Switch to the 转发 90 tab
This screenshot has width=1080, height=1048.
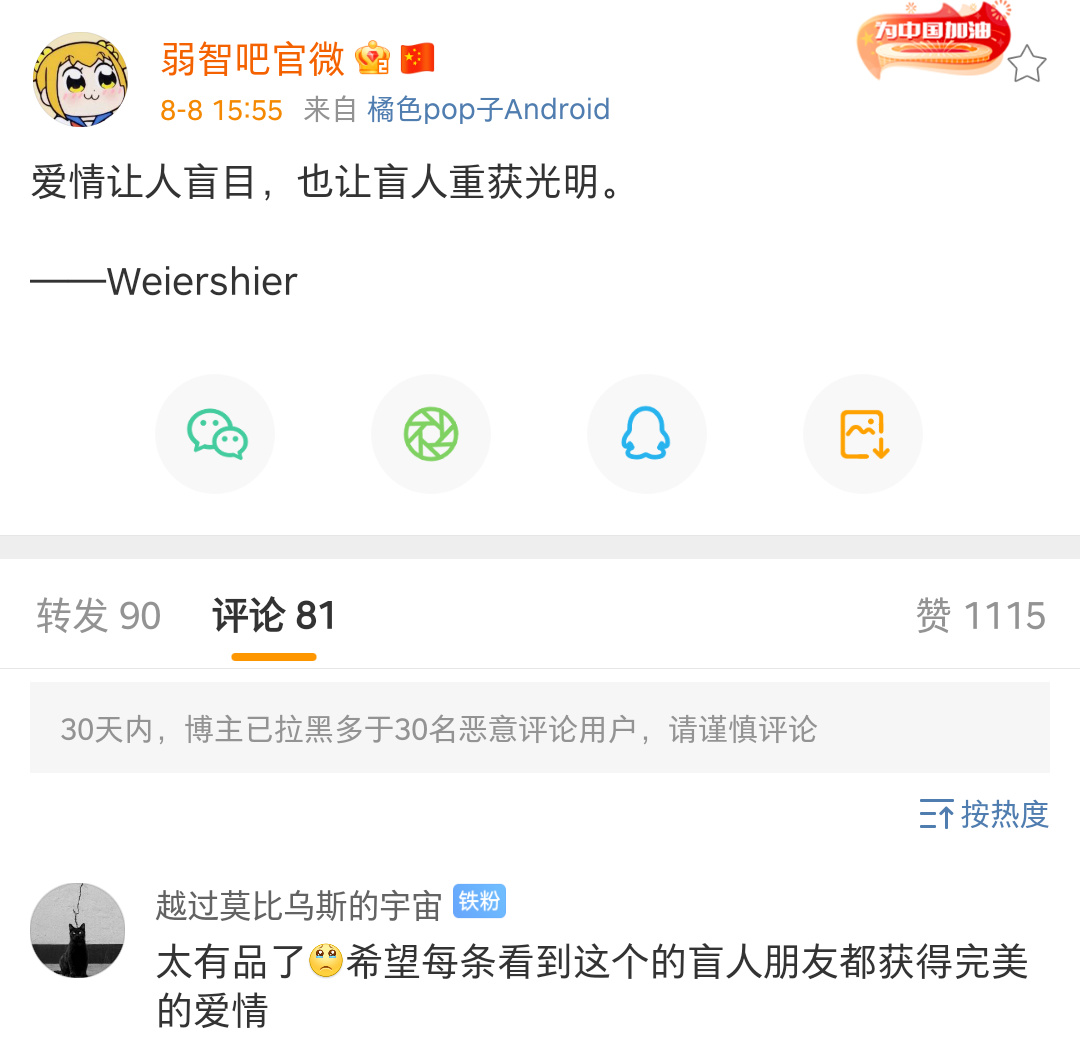(x=98, y=616)
